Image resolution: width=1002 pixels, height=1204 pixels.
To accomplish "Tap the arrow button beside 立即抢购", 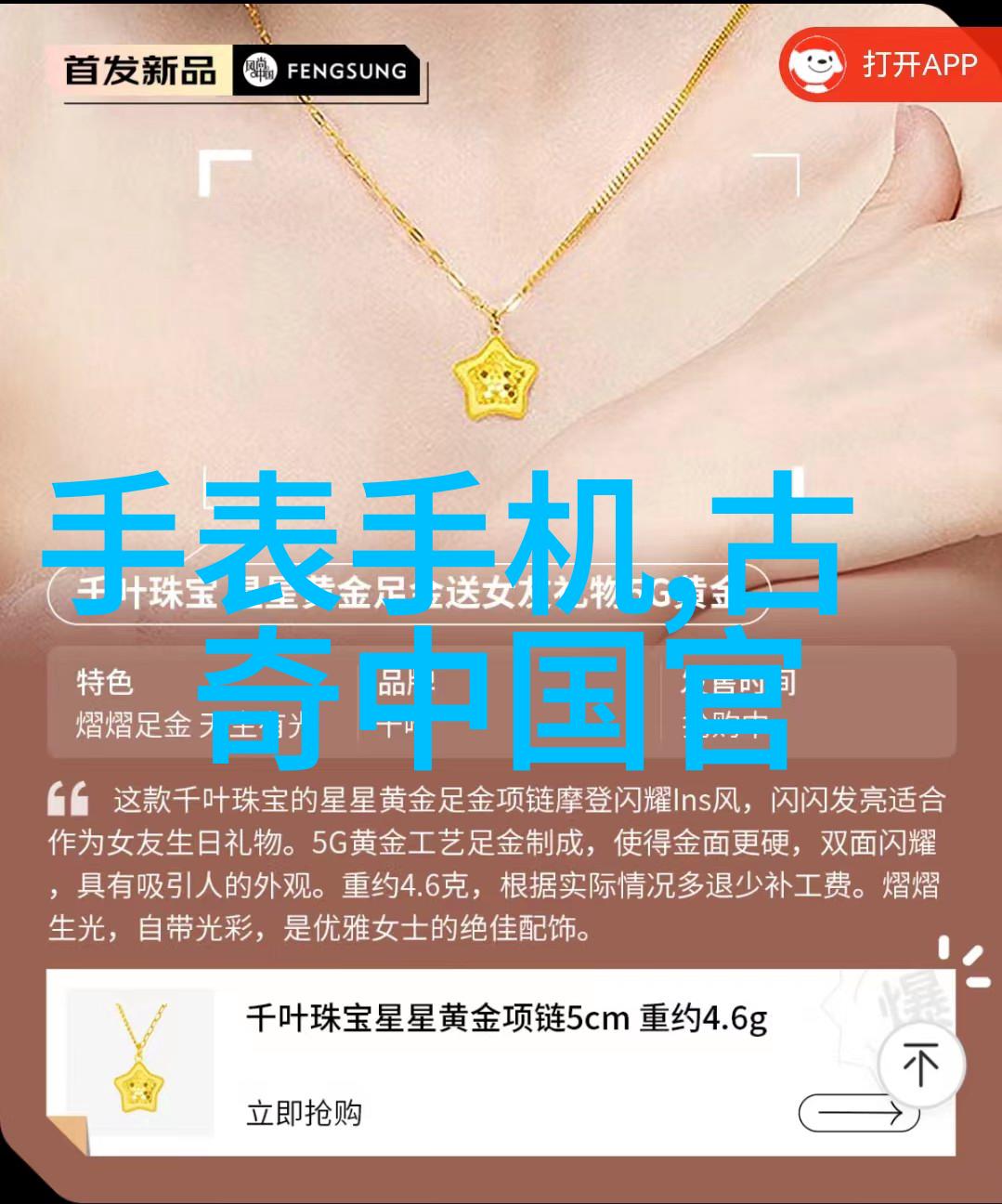I will coord(858,1112).
